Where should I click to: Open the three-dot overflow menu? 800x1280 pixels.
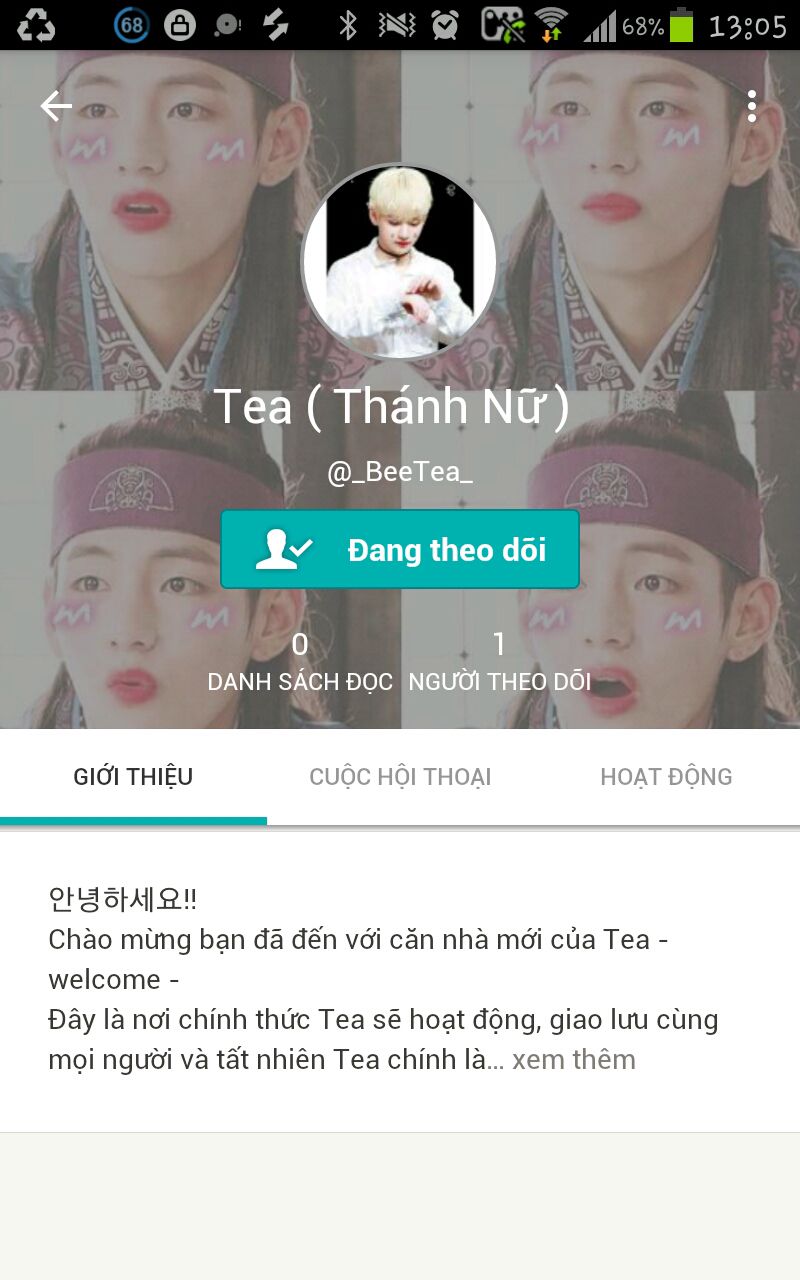pyautogui.click(x=752, y=106)
